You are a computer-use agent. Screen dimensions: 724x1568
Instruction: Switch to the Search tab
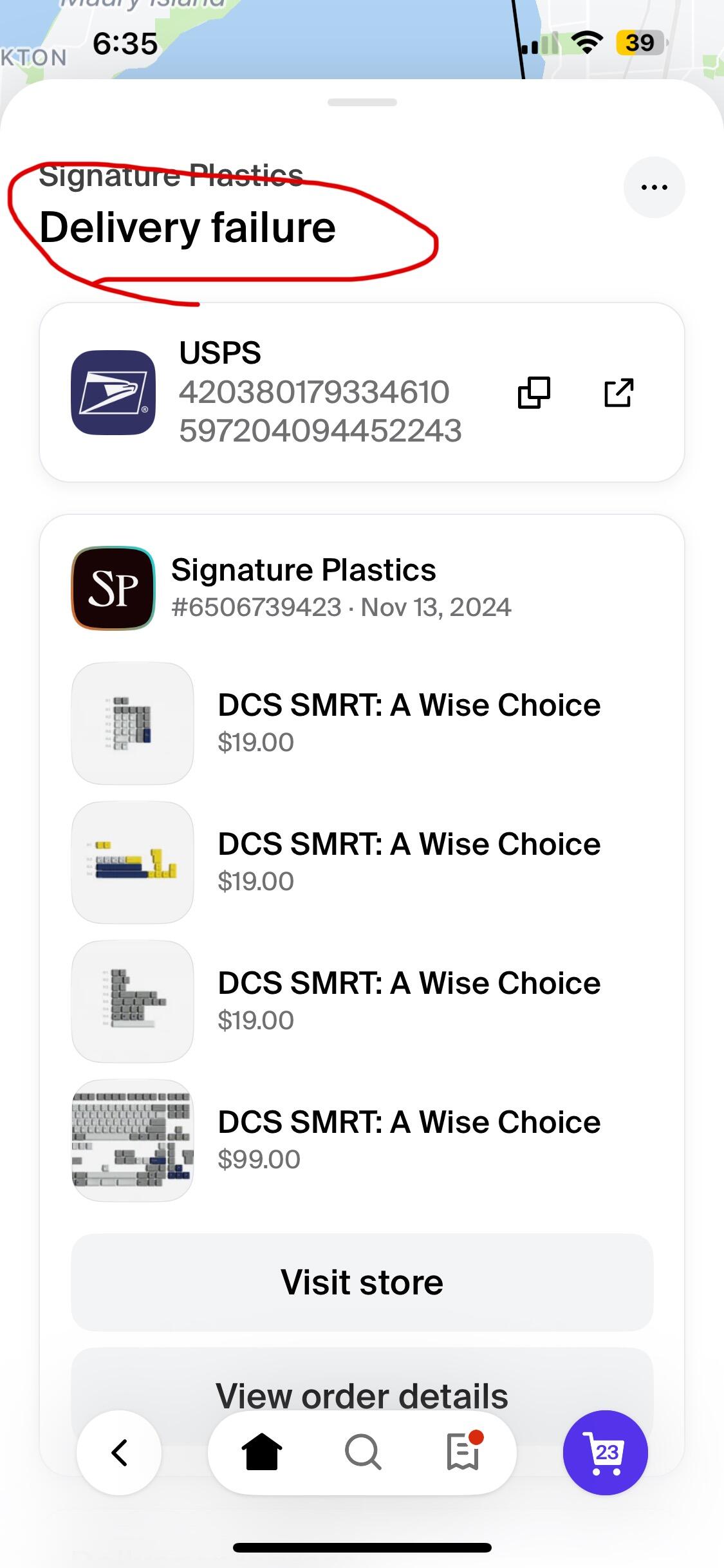[x=363, y=1453]
